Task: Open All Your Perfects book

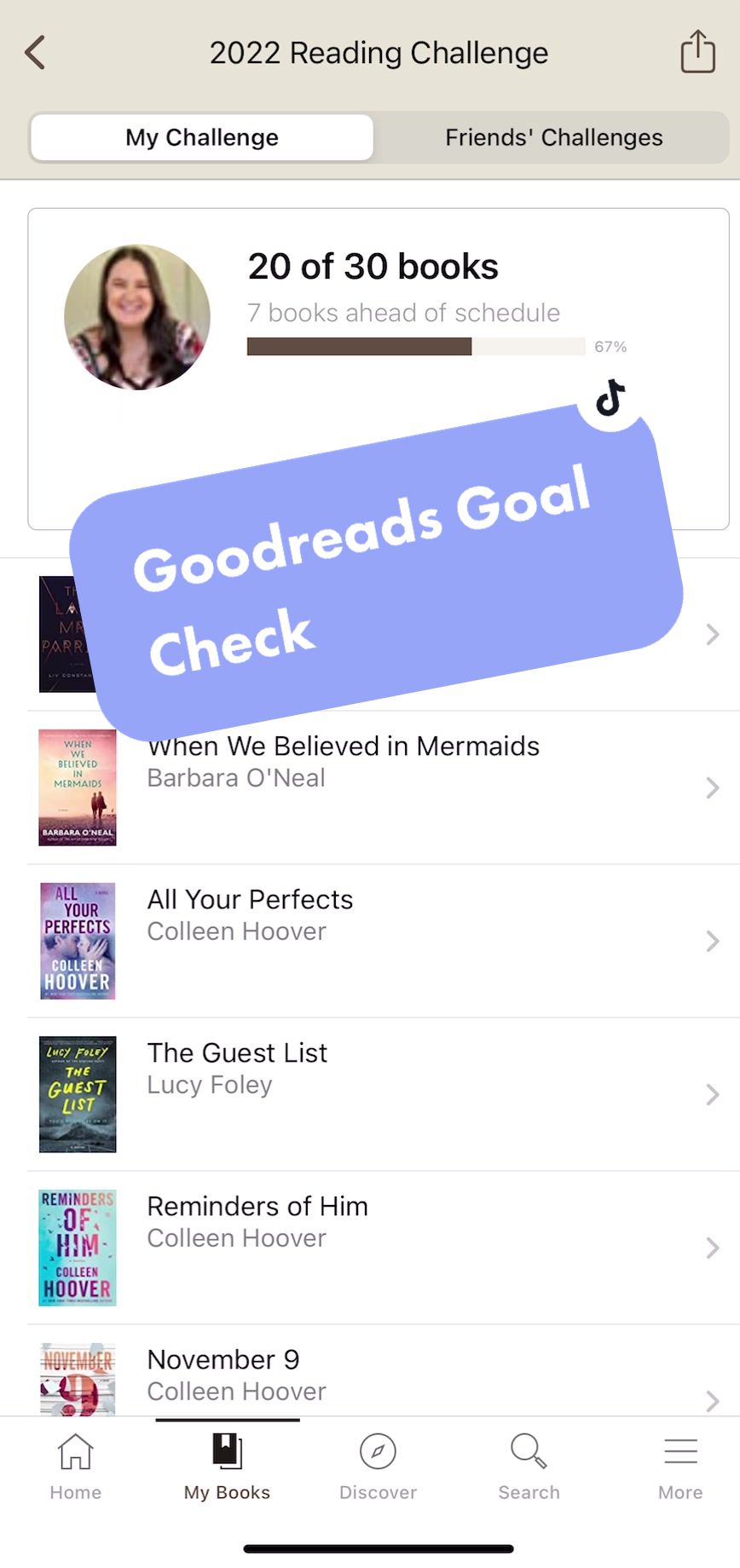Action: click(x=375, y=941)
